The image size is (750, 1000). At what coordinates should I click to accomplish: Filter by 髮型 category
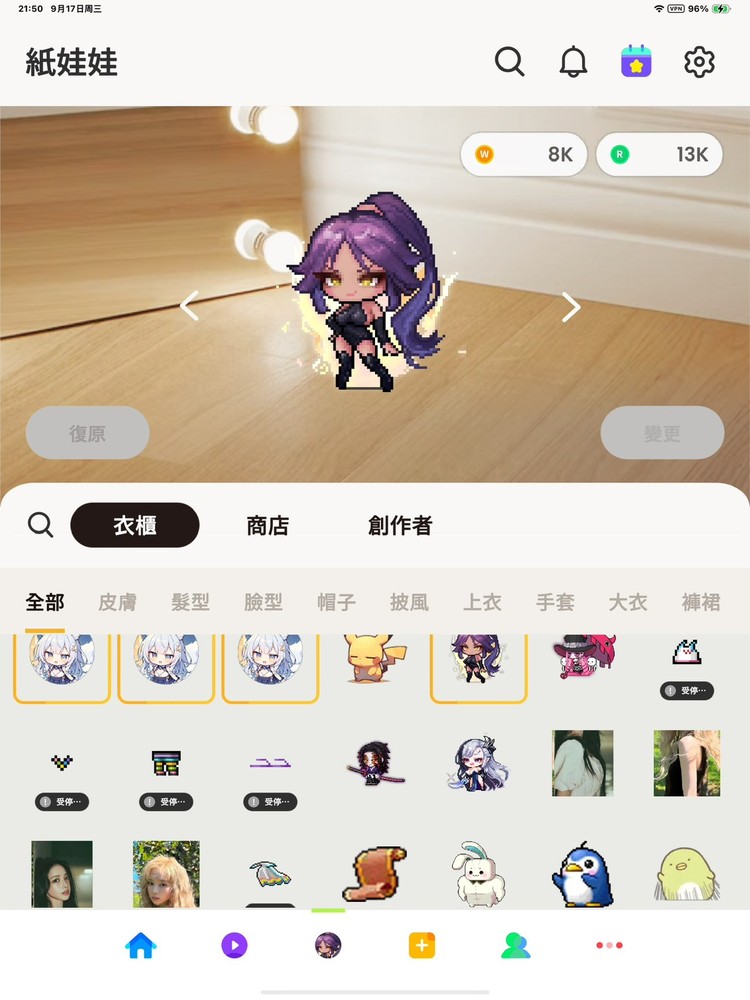click(x=190, y=602)
